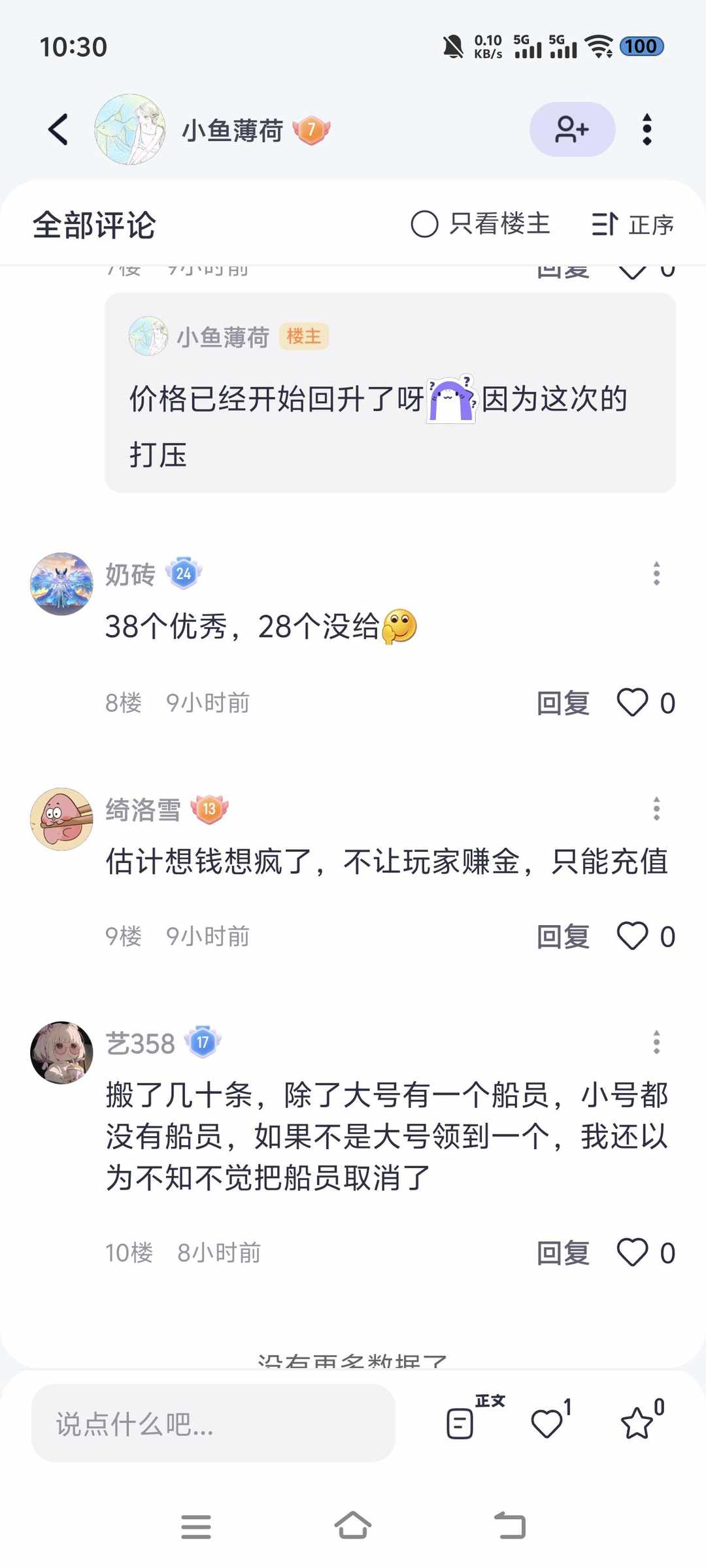
Task: Toggle like on 艺358's comment
Action: [631, 1253]
